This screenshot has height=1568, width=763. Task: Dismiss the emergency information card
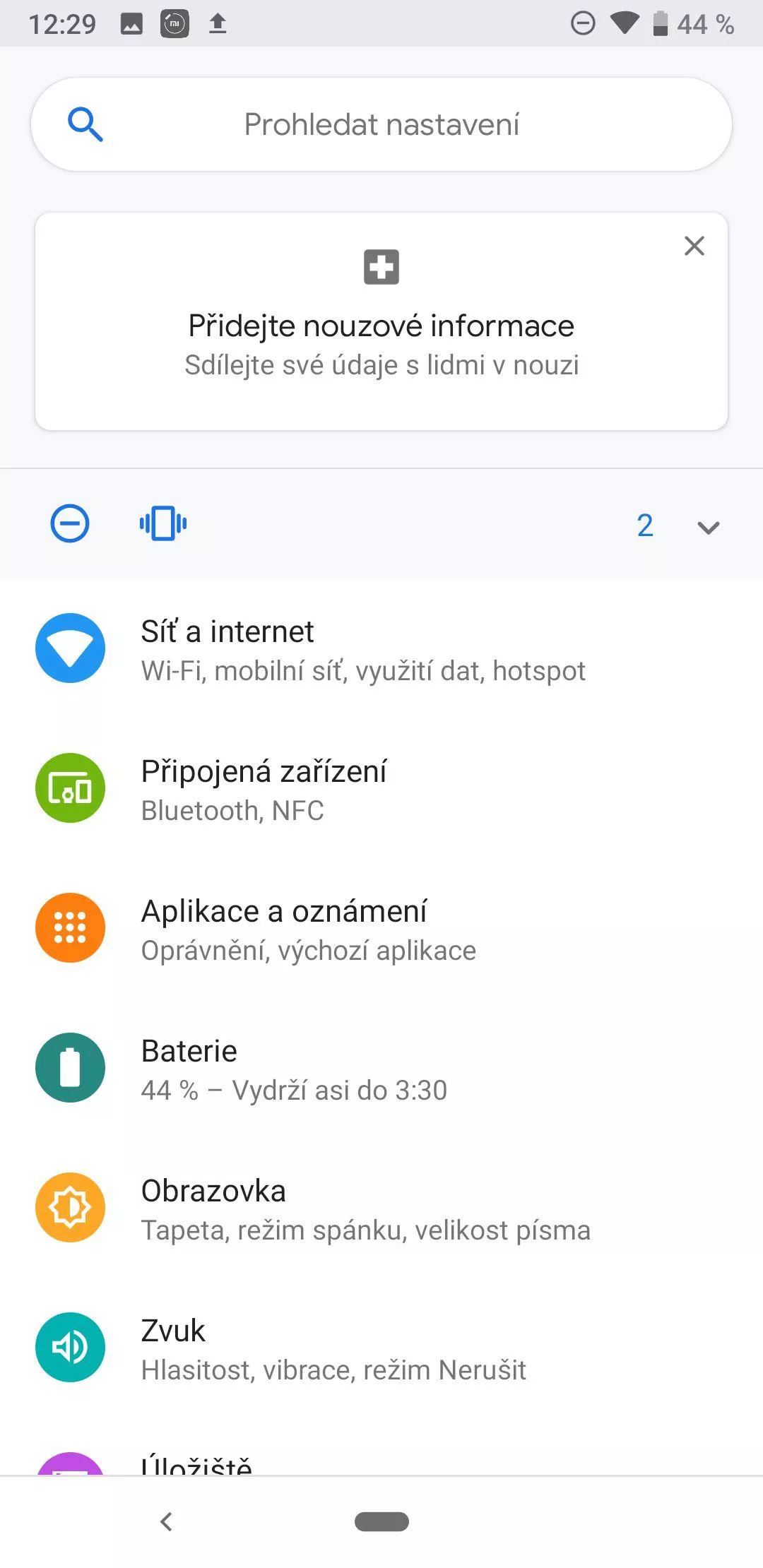point(694,246)
